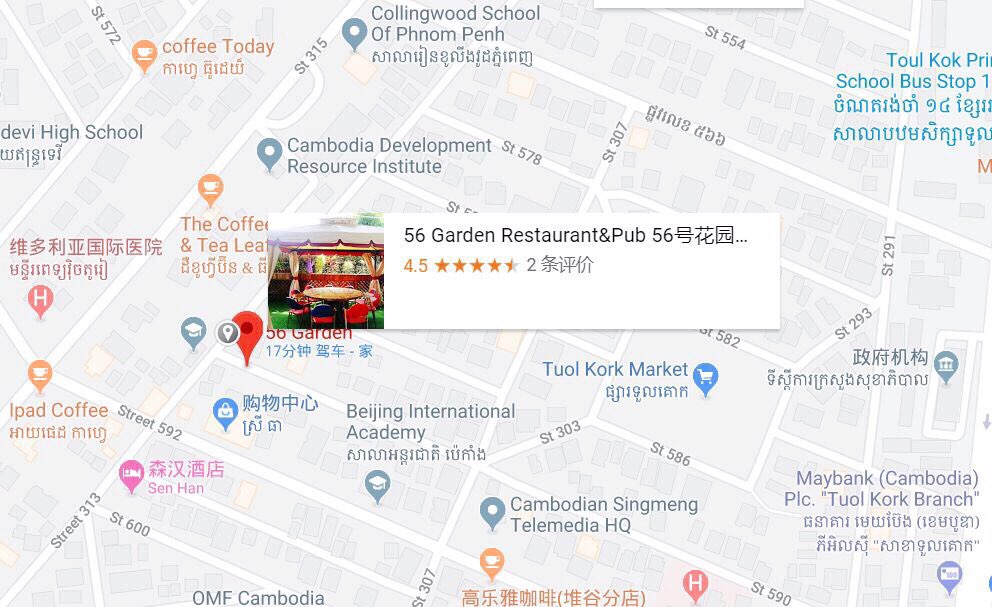Open Collingwood School Of Phnom Penh marker

pyautogui.click(x=354, y=35)
